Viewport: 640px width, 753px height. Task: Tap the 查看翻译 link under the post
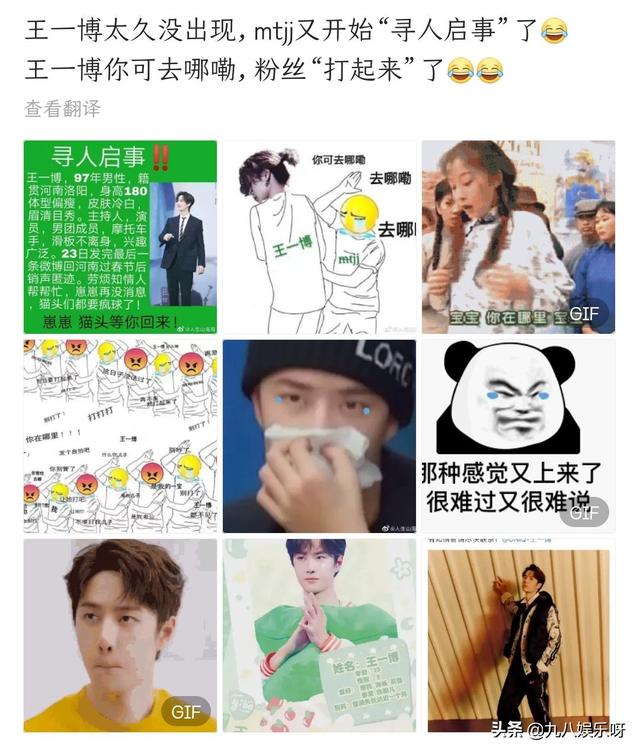[x=63, y=109]
